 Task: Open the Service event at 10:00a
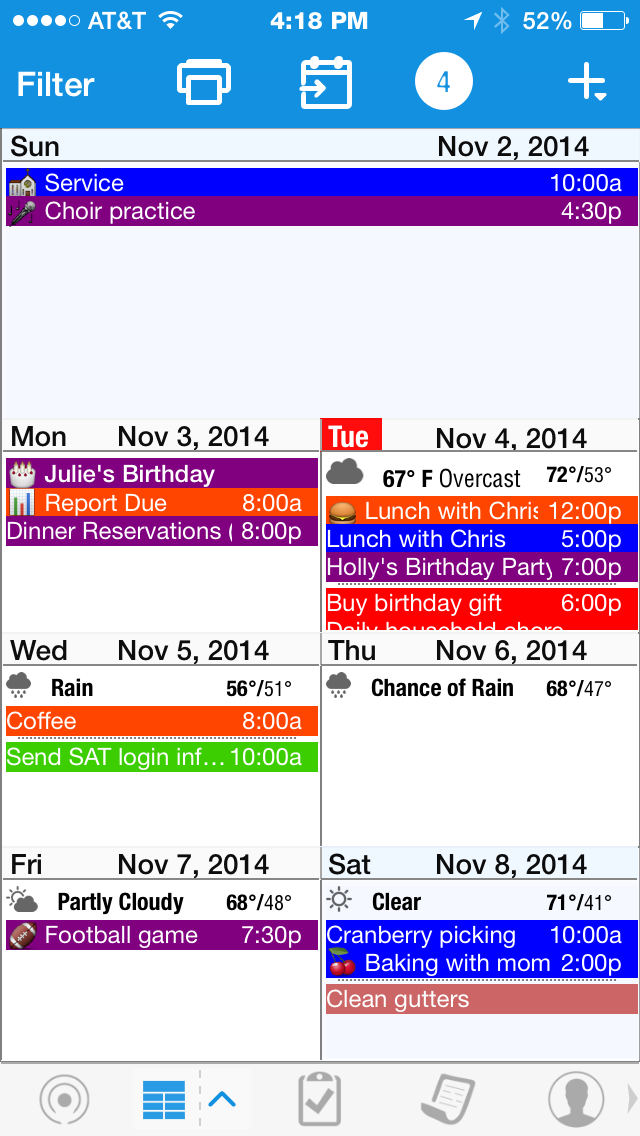point(322,183)
